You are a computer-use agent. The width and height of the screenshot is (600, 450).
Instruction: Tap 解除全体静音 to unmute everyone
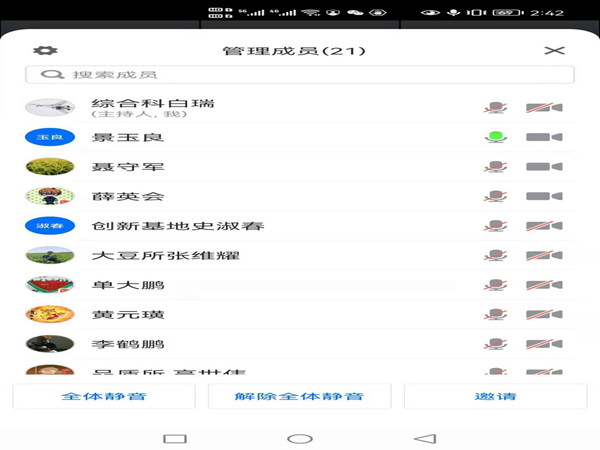[x=299, y=397]
